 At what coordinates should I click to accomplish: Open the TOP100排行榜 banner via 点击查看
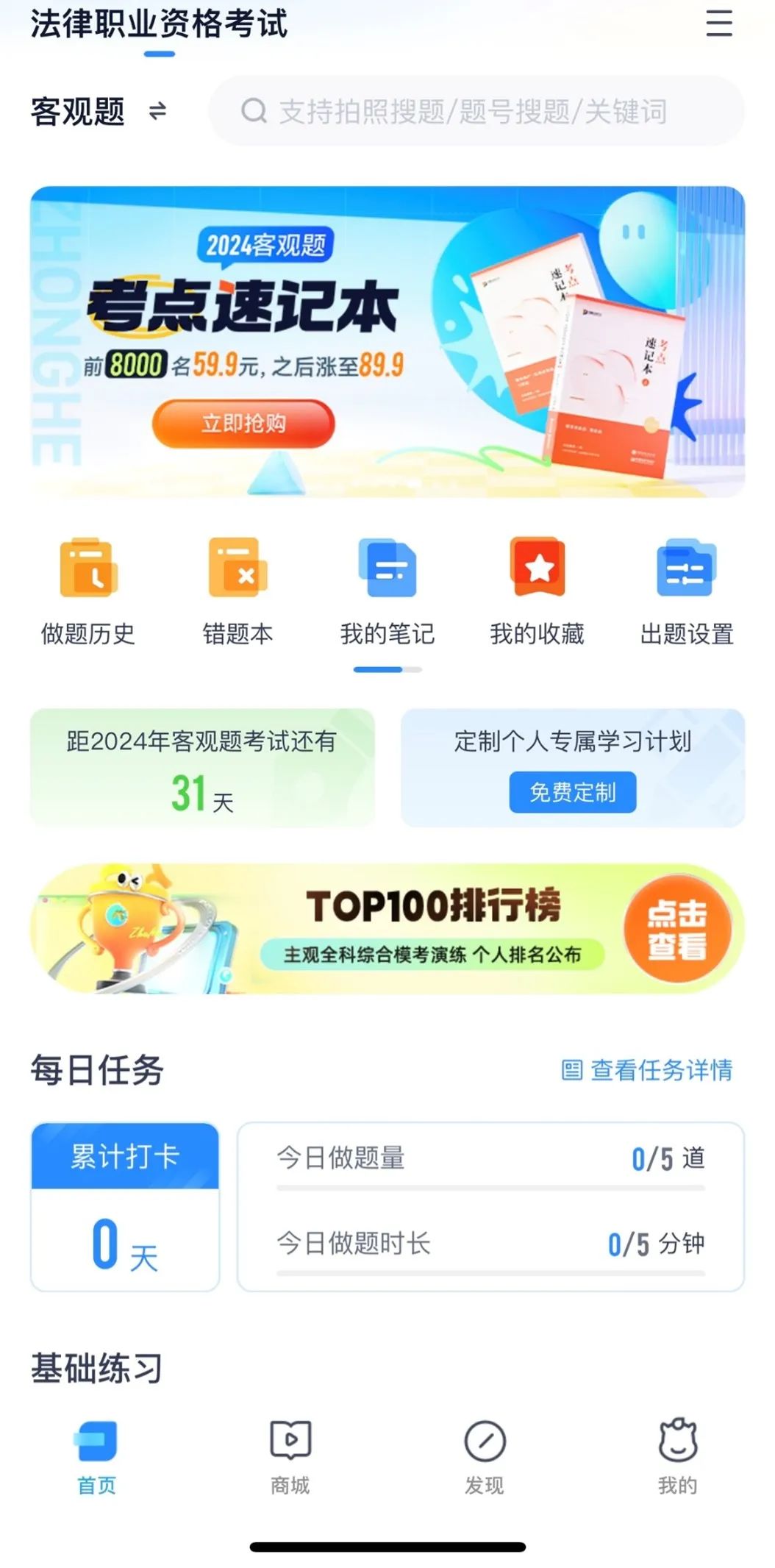676,929
